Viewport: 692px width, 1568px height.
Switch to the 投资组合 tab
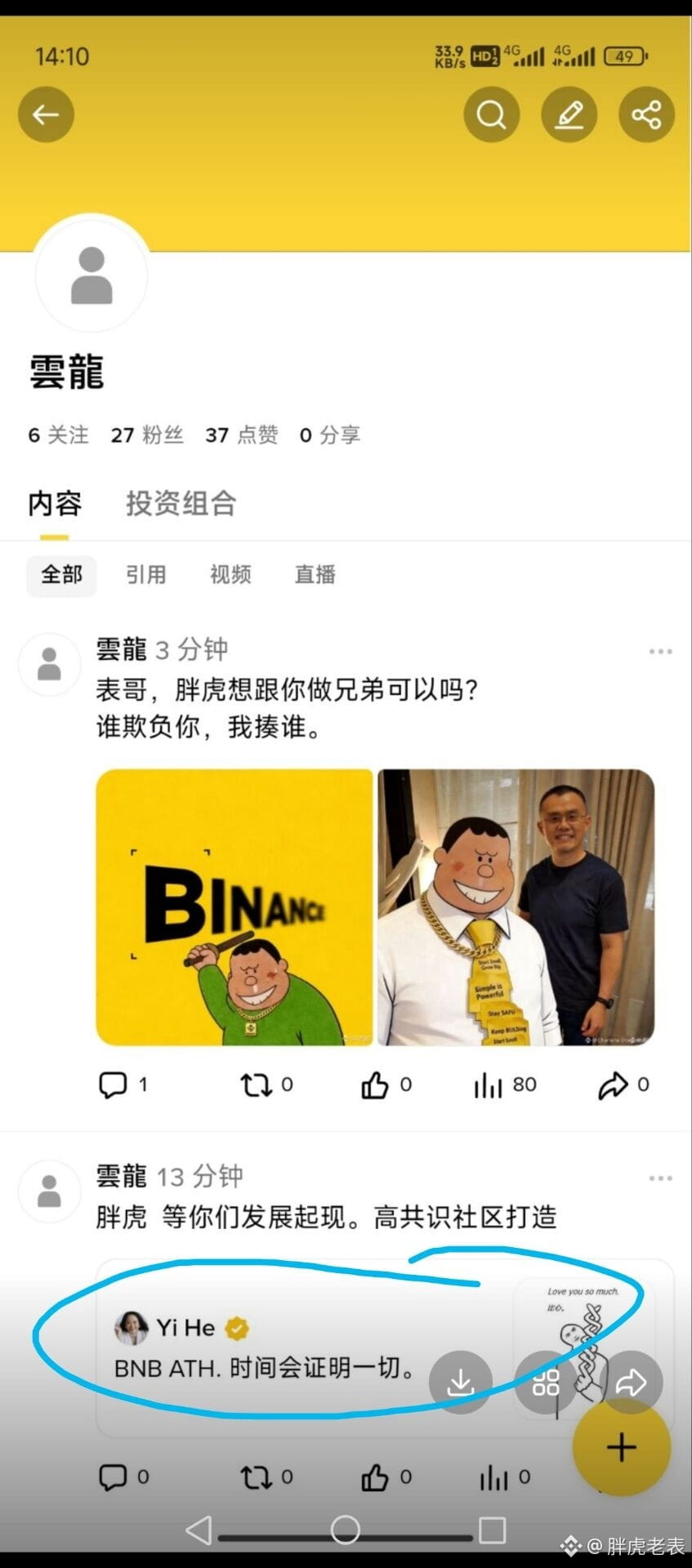pyautogui.click(x=181, y=503)
